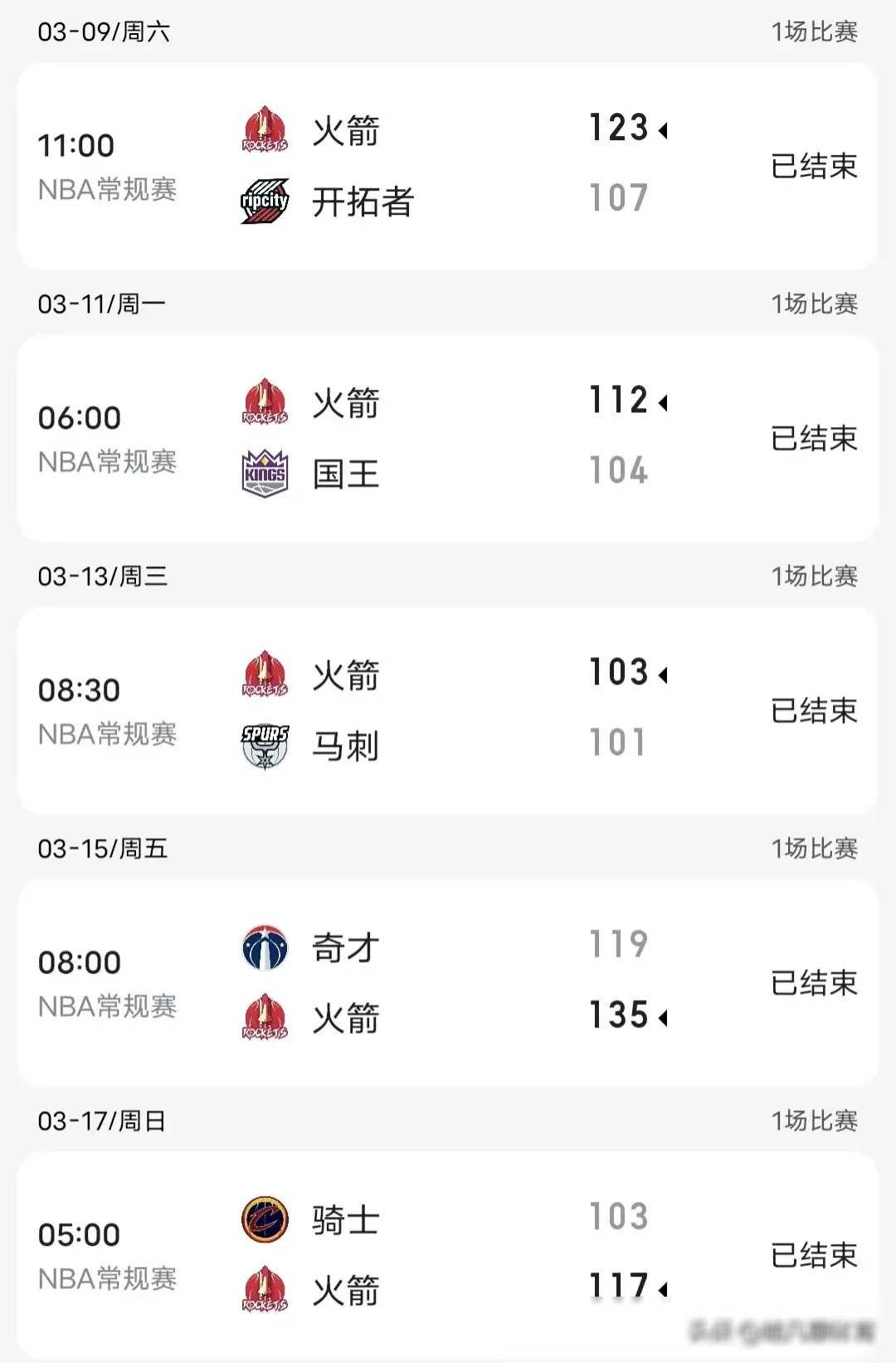The image size is (896, 1363).
Task: Tap the 骑士 vs 火箭 game card
Action: point(447,1254)
